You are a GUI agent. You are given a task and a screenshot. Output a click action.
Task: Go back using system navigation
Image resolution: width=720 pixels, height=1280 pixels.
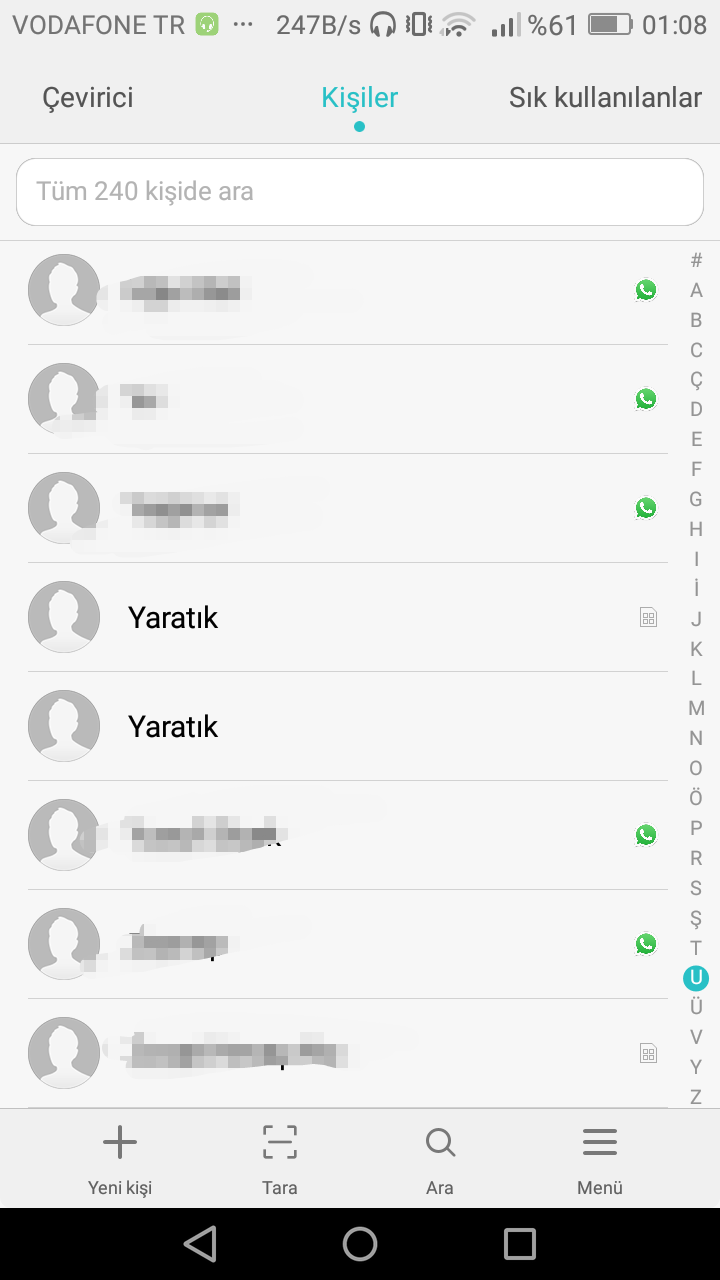200,1244
